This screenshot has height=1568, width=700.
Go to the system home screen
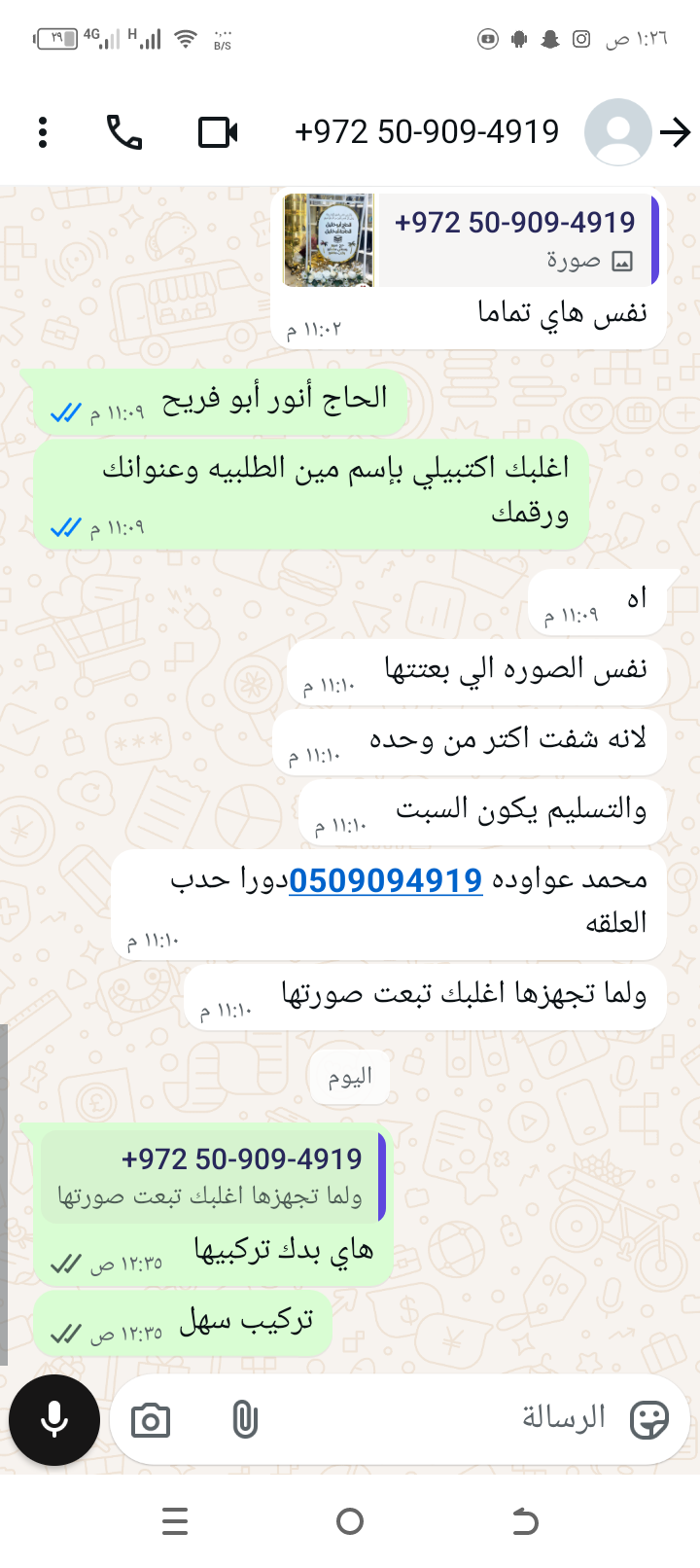coord(350,1521)
